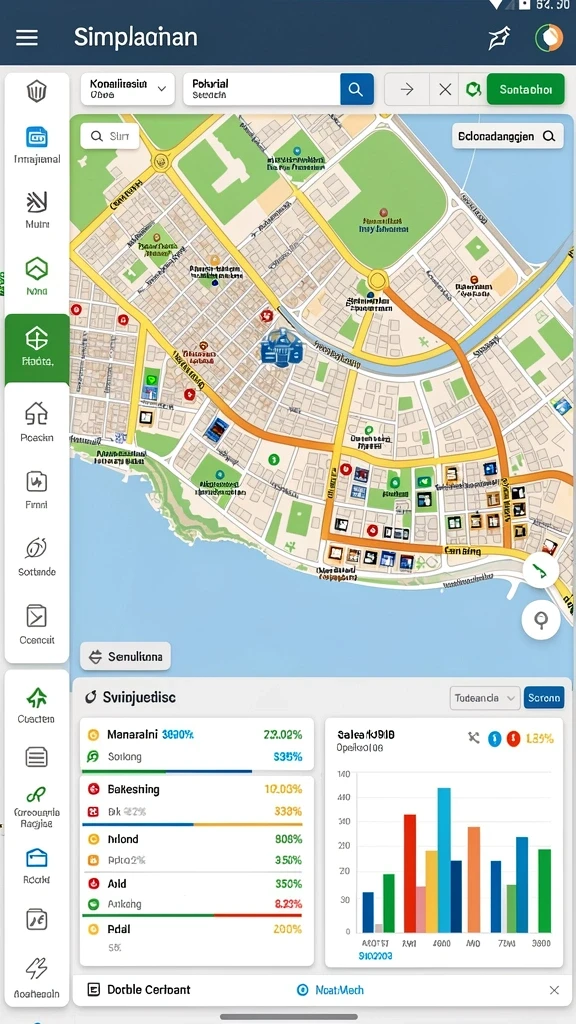The width and height of the screenshot is (576, 1024).
Task: Dismiss the Dorble Ceripant bottom bar
Action: click(x=554, y=990)
